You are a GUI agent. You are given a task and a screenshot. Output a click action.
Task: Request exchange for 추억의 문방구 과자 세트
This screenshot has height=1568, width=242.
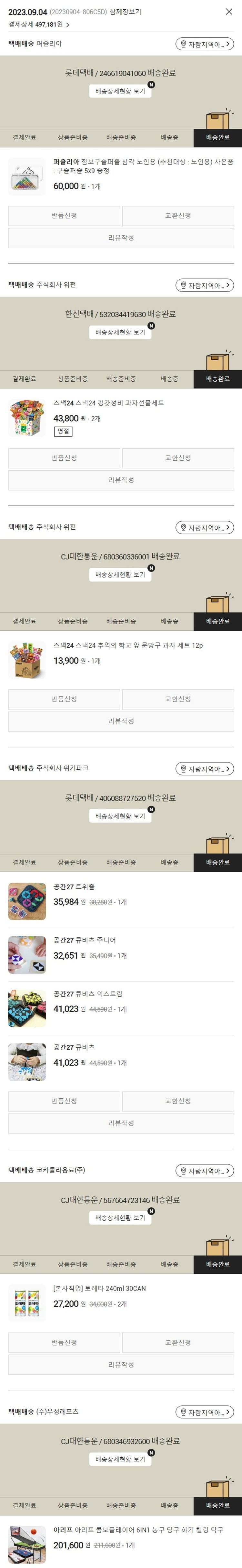click(178, 699)
